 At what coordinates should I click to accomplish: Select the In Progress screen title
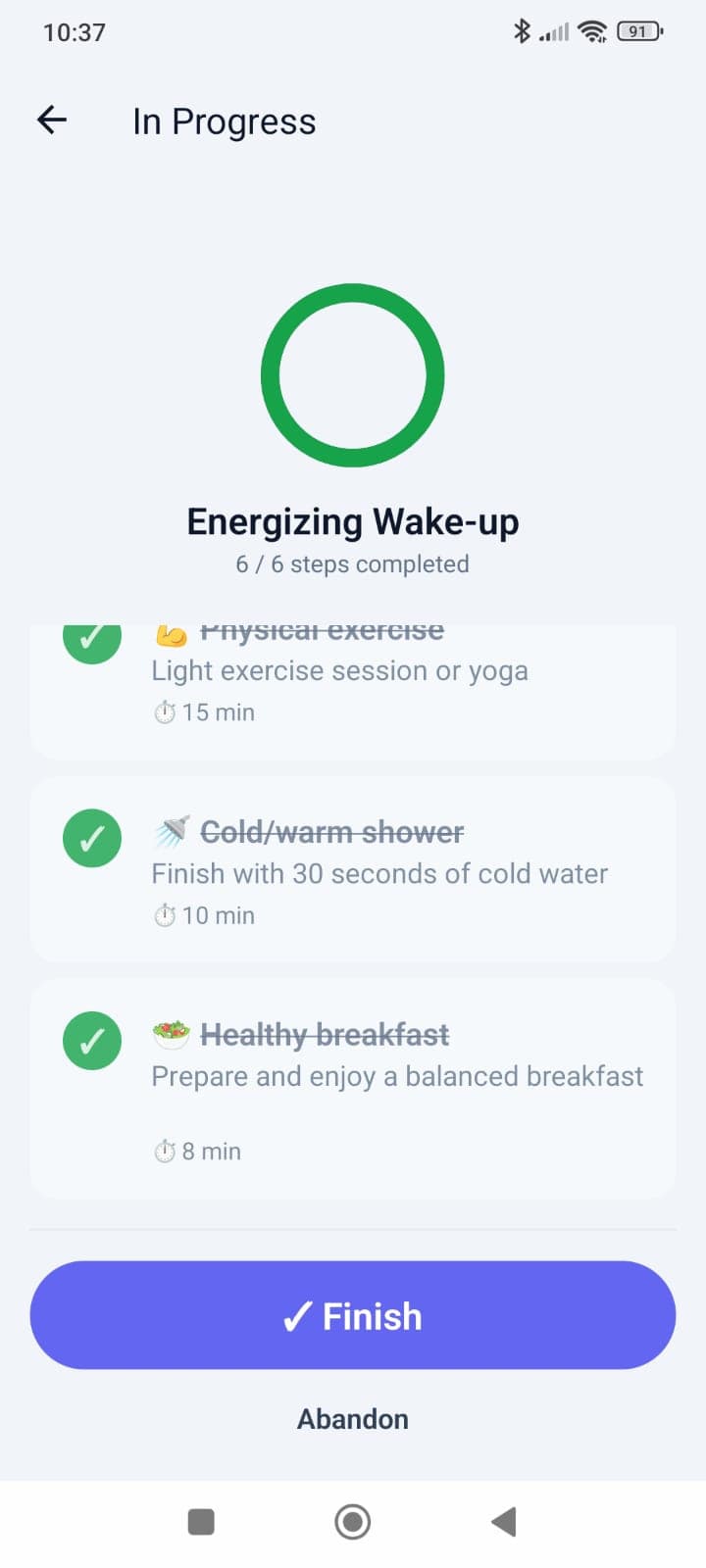224,120
